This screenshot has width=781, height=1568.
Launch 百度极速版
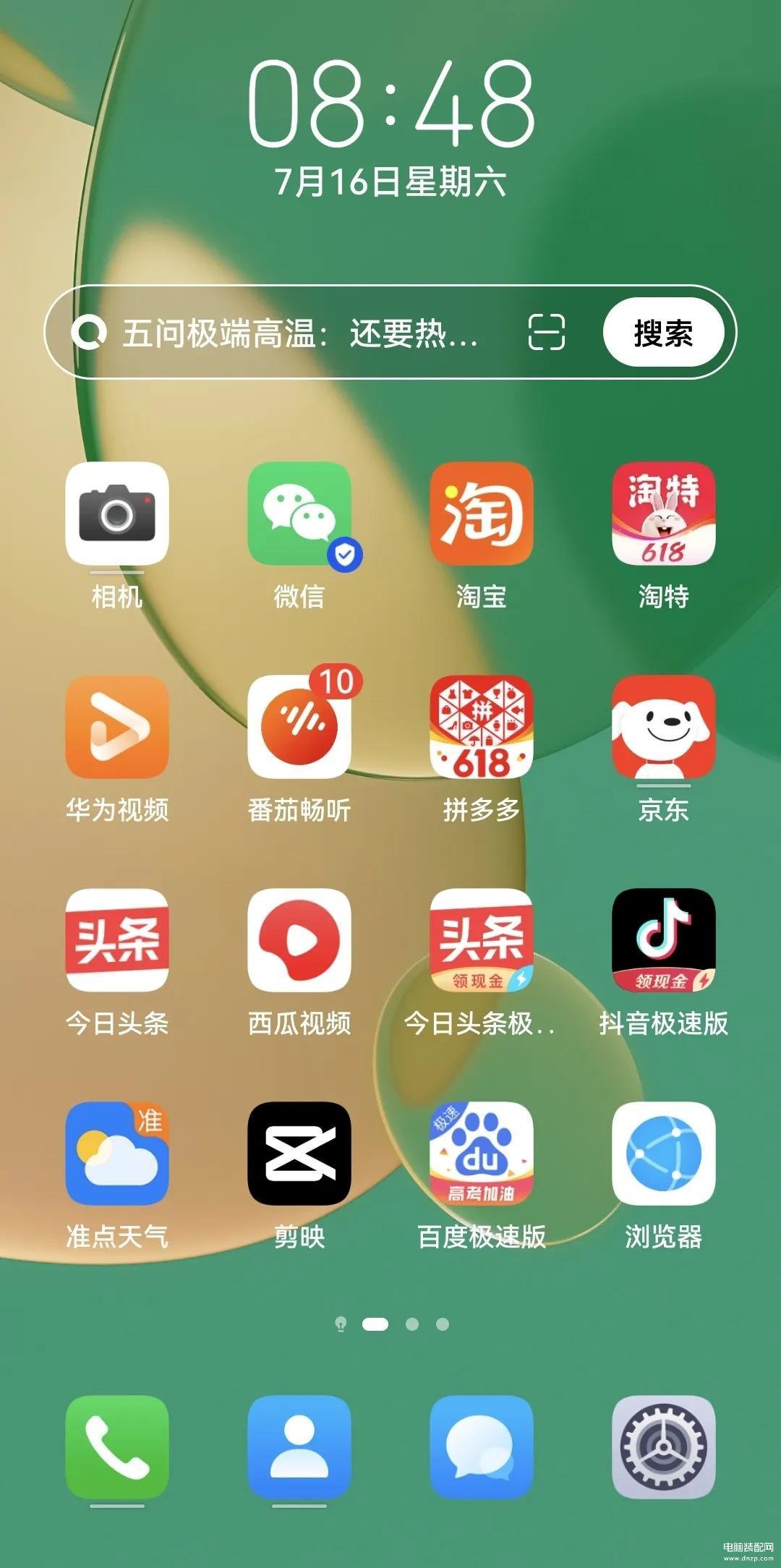[x=481, y=1154]
